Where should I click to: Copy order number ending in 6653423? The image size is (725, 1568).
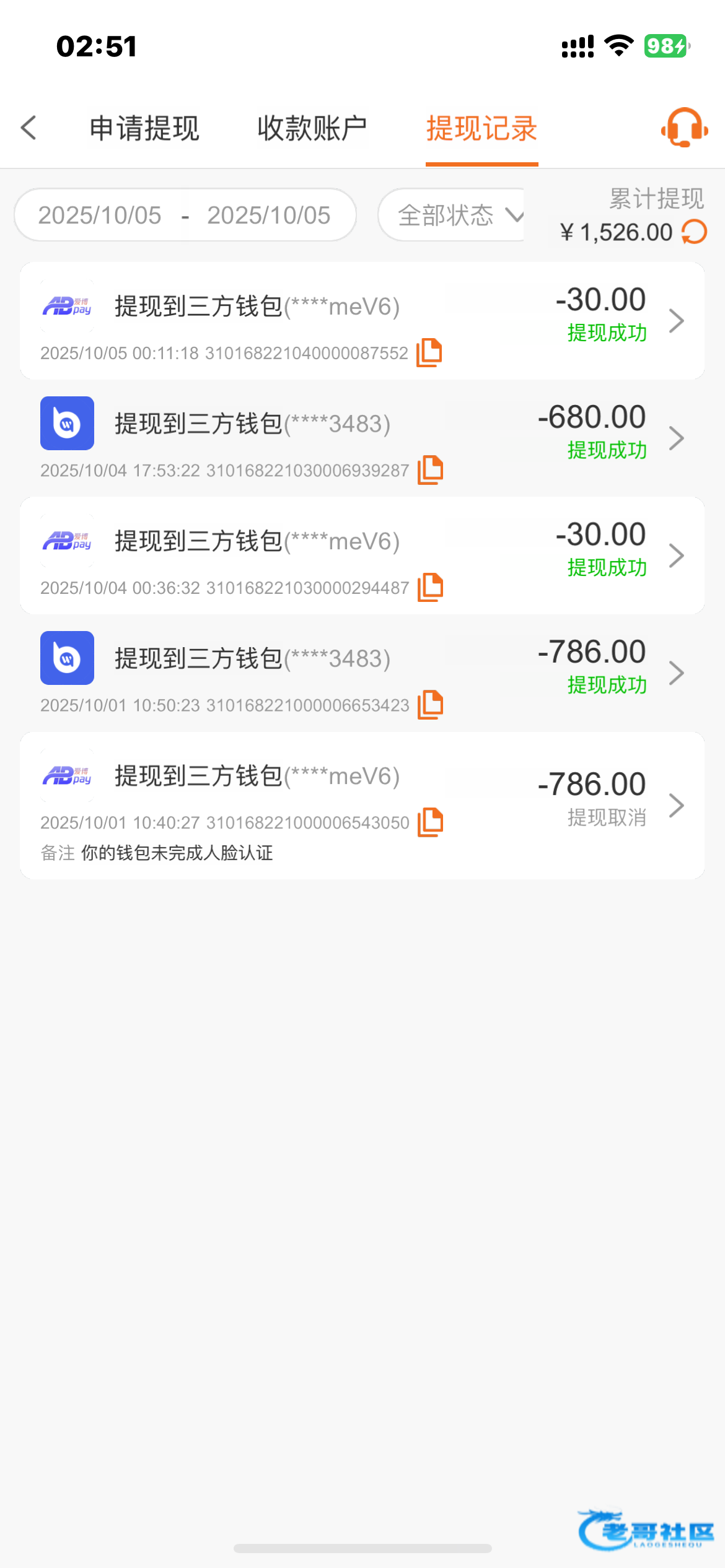pyautogui.click(x=430, y=705)
